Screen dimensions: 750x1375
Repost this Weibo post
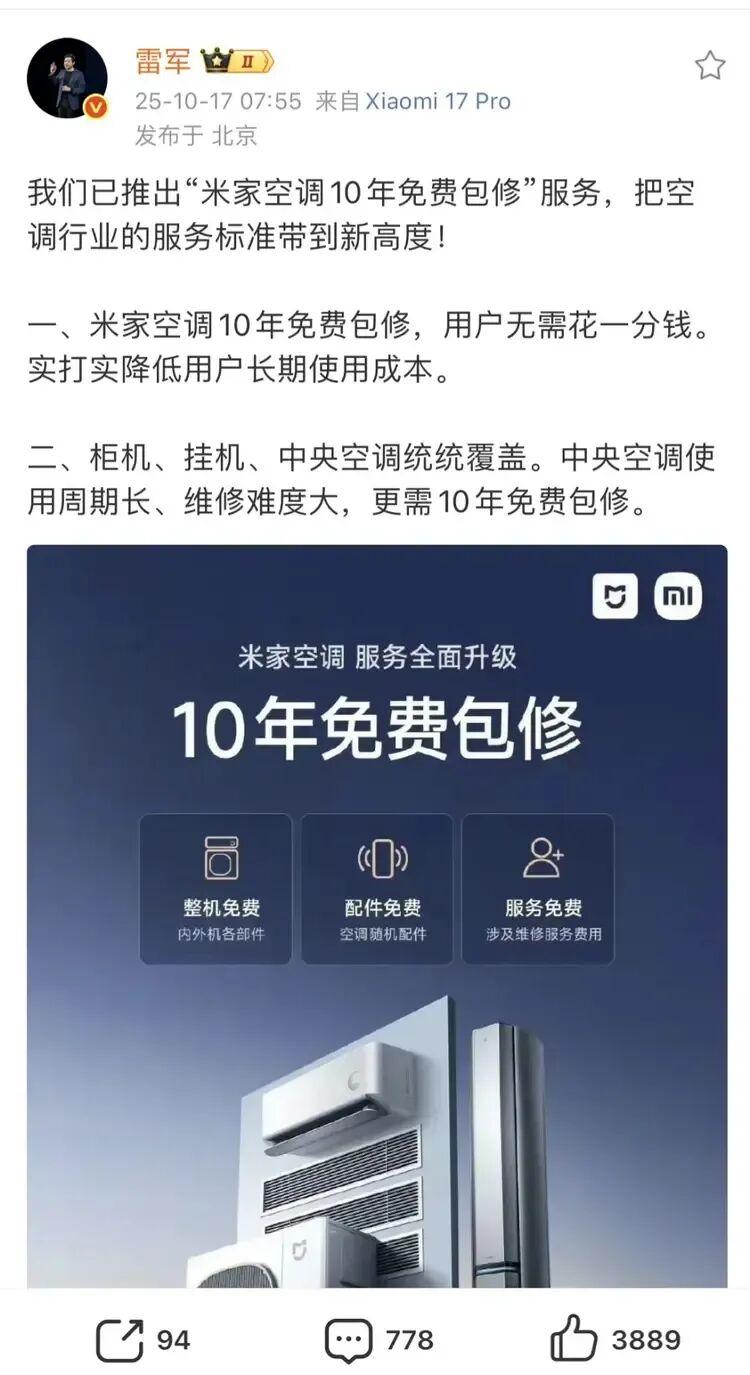coord(142,1338)
